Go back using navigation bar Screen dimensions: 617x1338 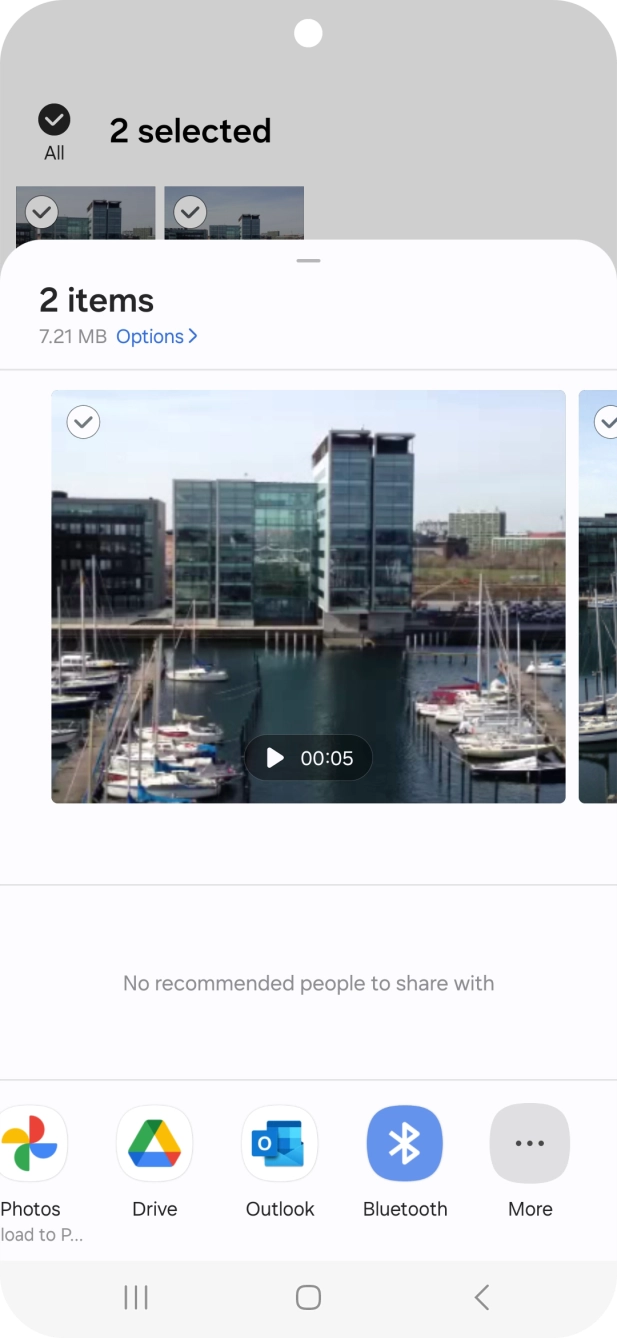pyautogui.click(x=482, y=1297)
